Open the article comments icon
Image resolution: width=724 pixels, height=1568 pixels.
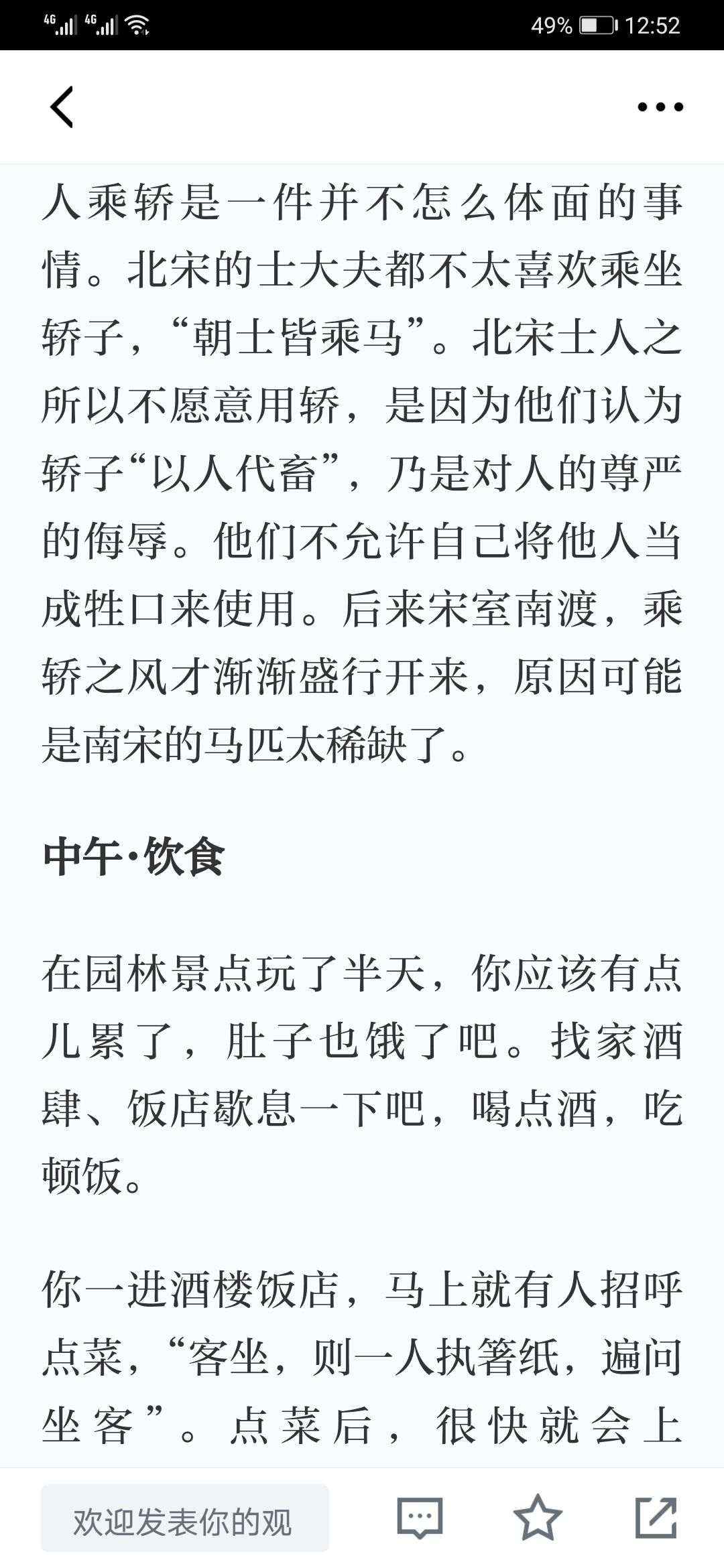tap(420, 1517)
